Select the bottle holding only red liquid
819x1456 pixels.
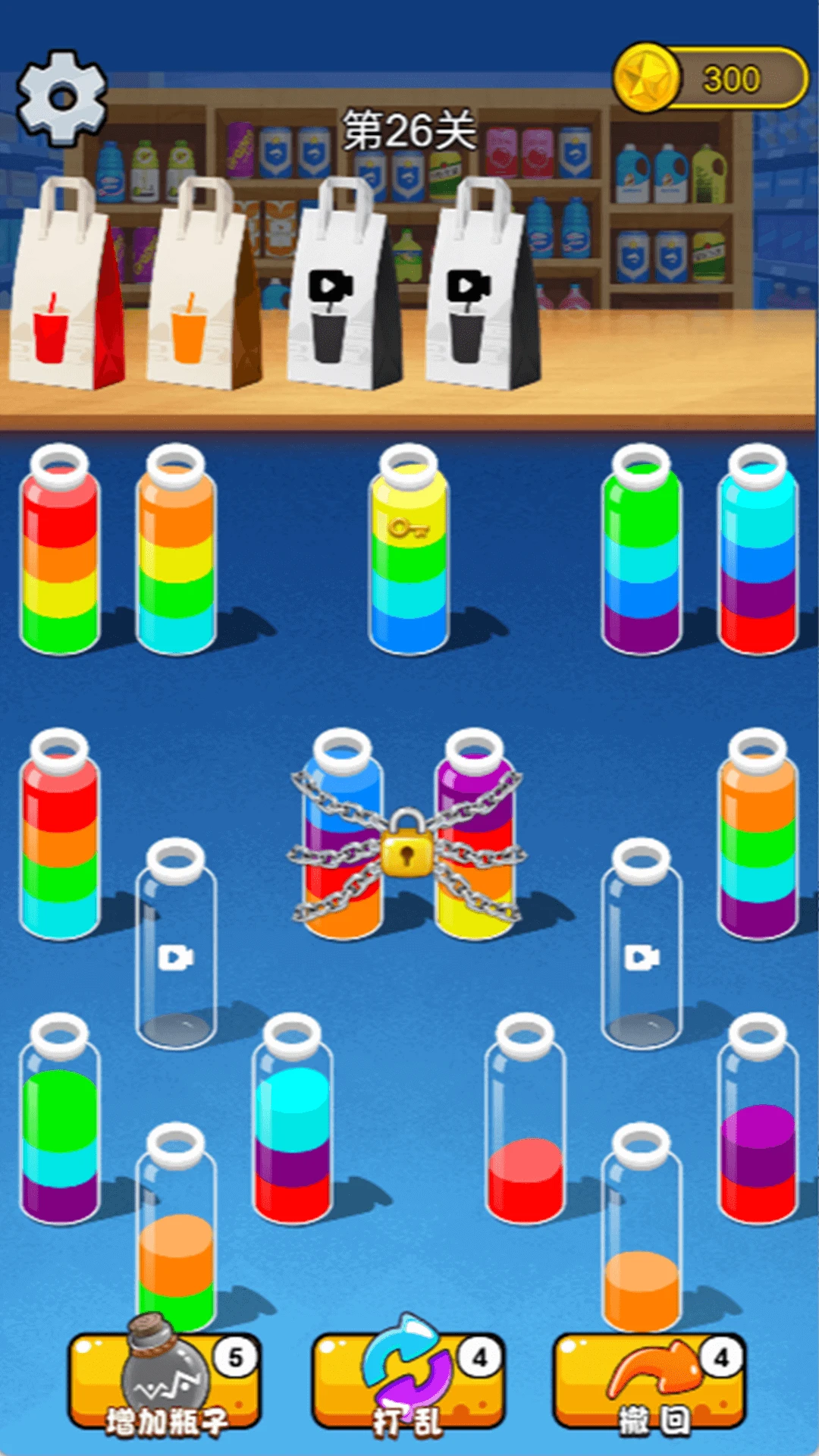coord(526,1122)
